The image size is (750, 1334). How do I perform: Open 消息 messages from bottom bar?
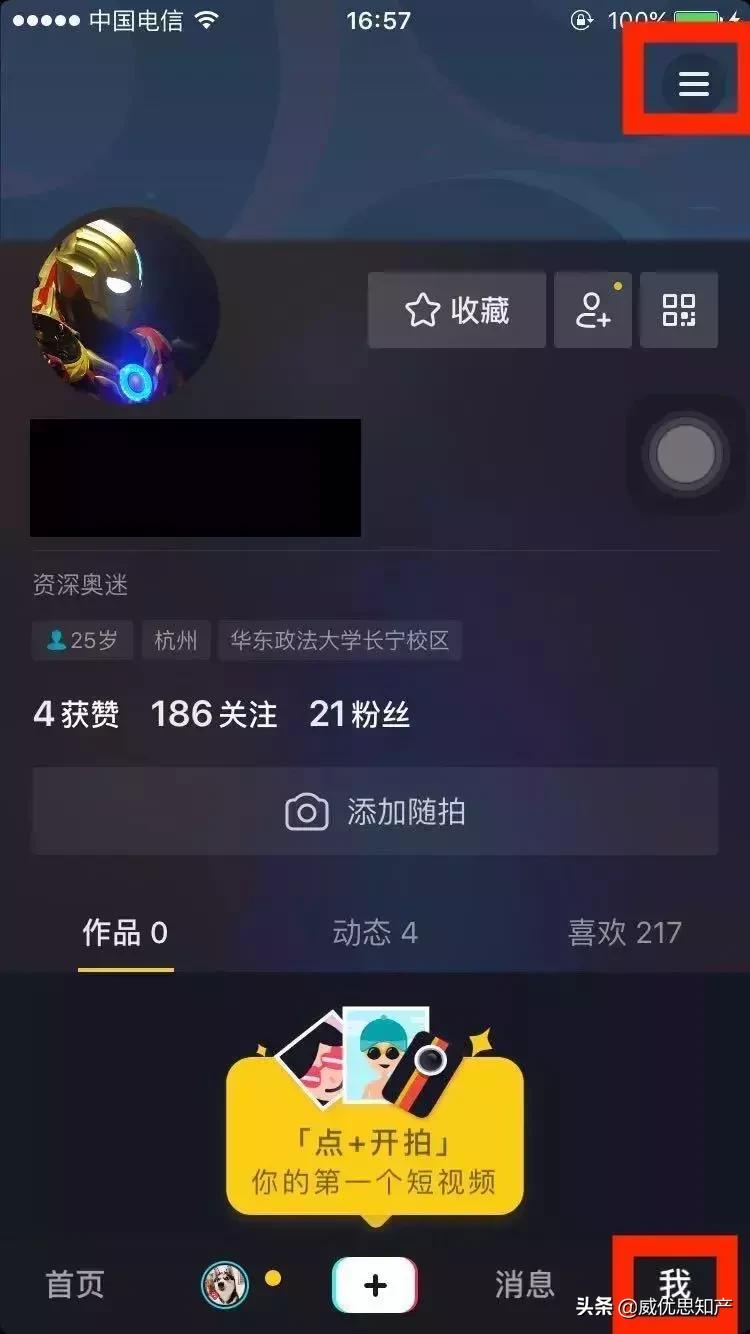click(x=525, y=1285)
